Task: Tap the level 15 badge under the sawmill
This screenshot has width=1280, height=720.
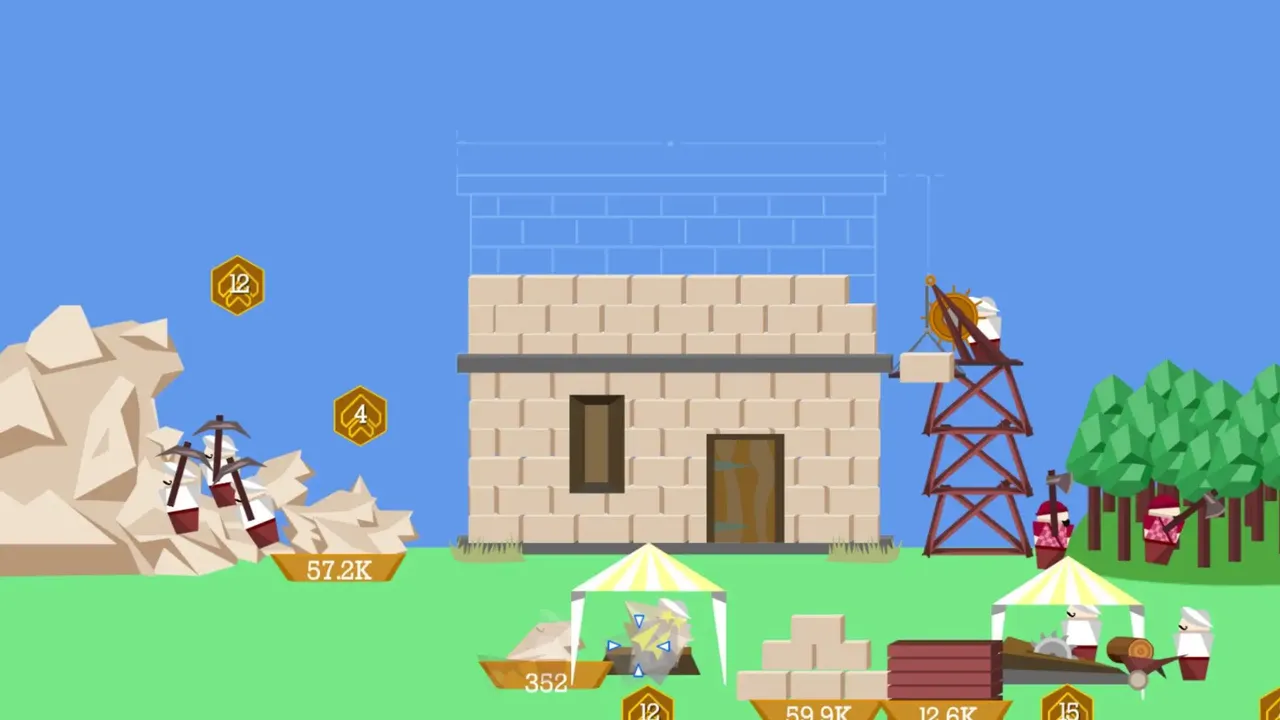Action: tap(1067, 707)
